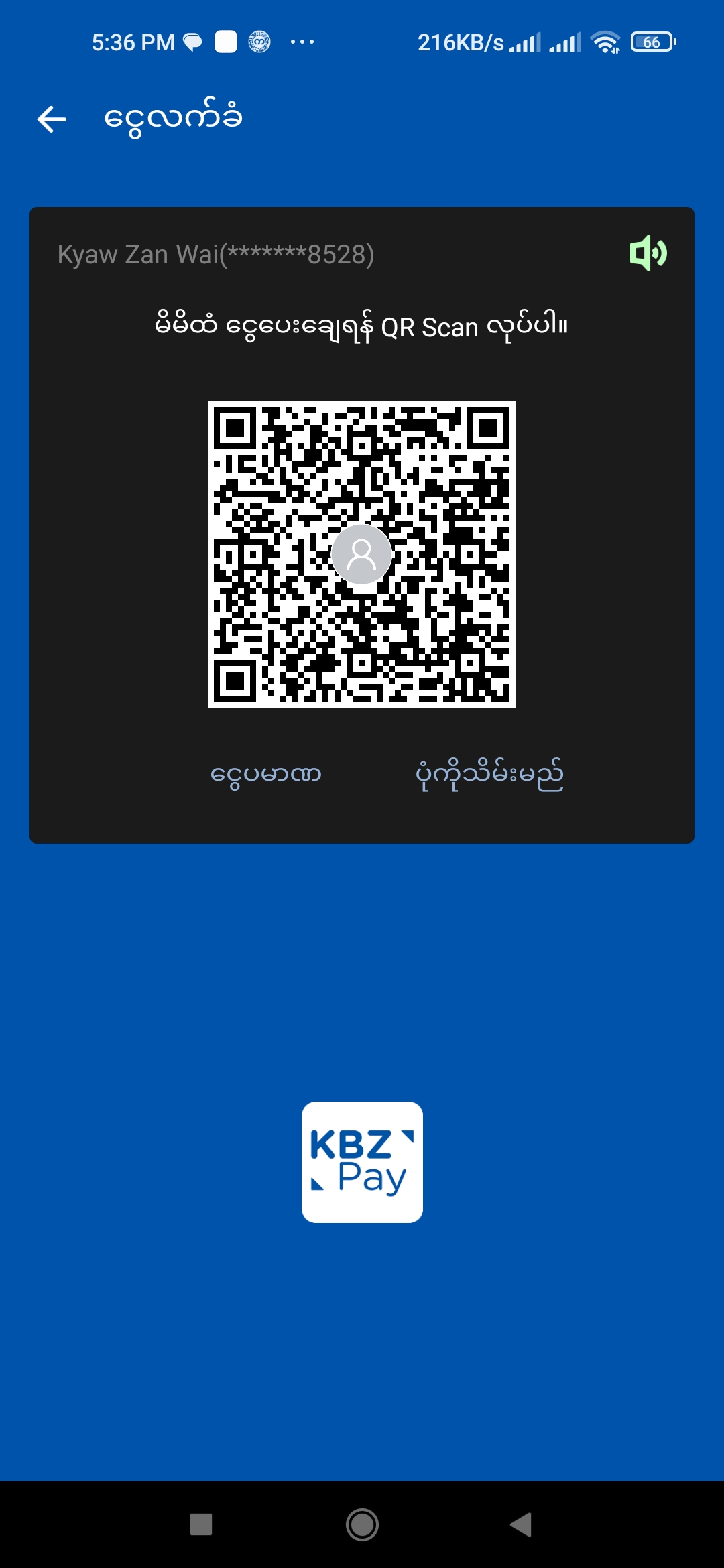Open recent apps from navigation bar
The height and width of the screenshot is (1568, 724).
tap(201, 1524)
